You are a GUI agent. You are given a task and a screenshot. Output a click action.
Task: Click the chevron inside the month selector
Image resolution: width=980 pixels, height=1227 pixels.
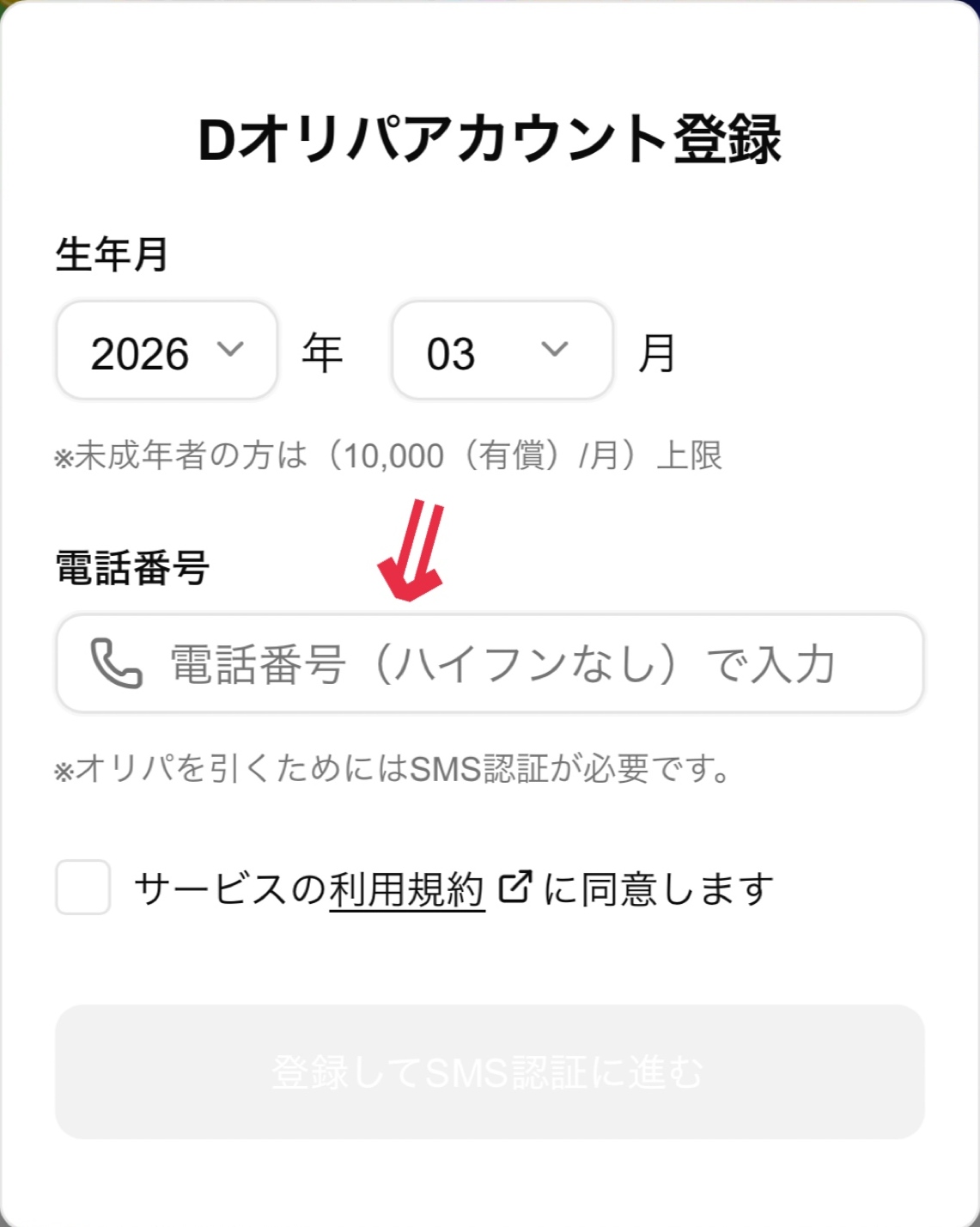pos(554,350)
